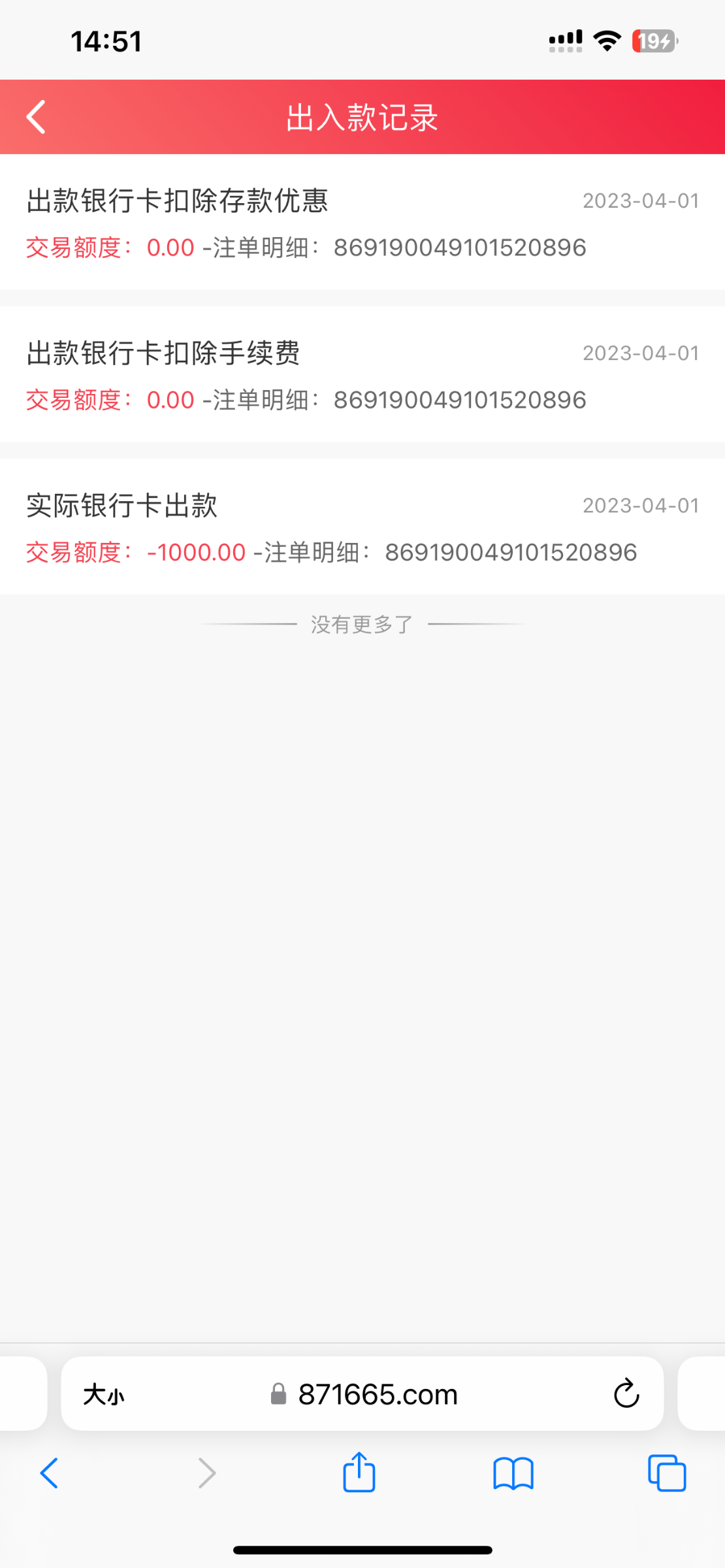Tap the Safari share icon

point(358,1472)
